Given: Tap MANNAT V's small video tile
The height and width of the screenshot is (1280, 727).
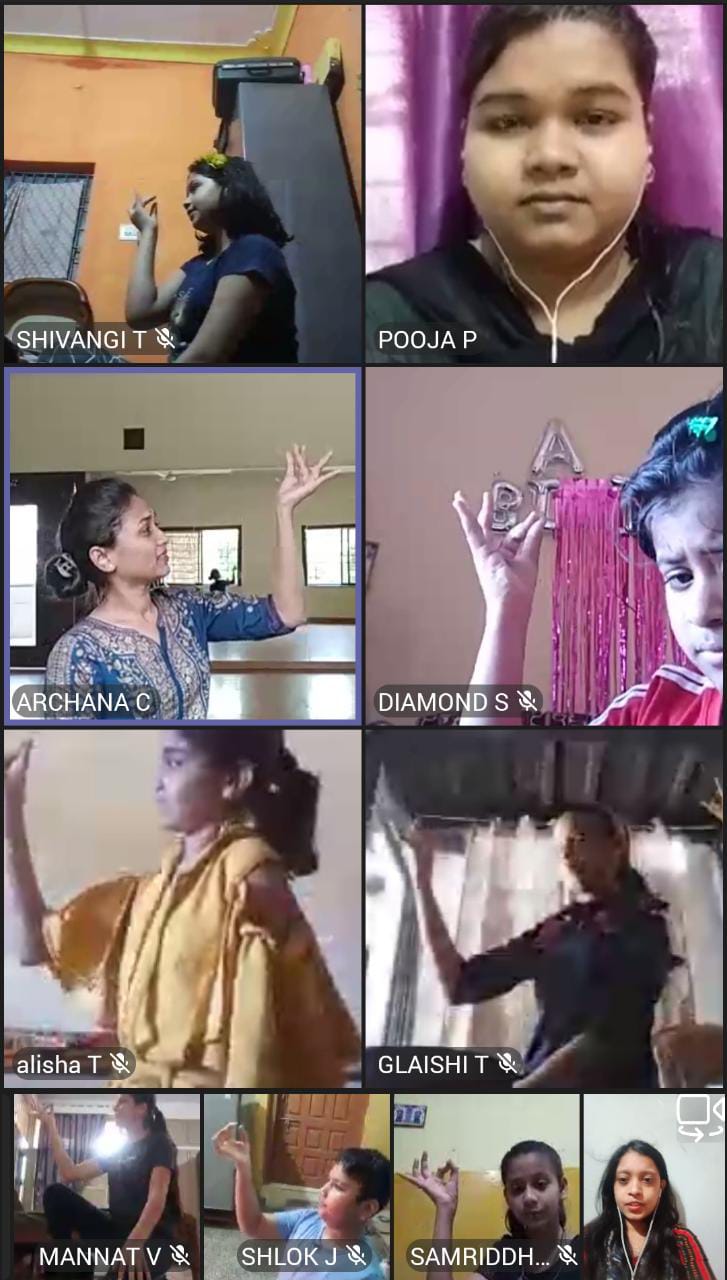Looking at the screenshot, I should point(107,1186).
